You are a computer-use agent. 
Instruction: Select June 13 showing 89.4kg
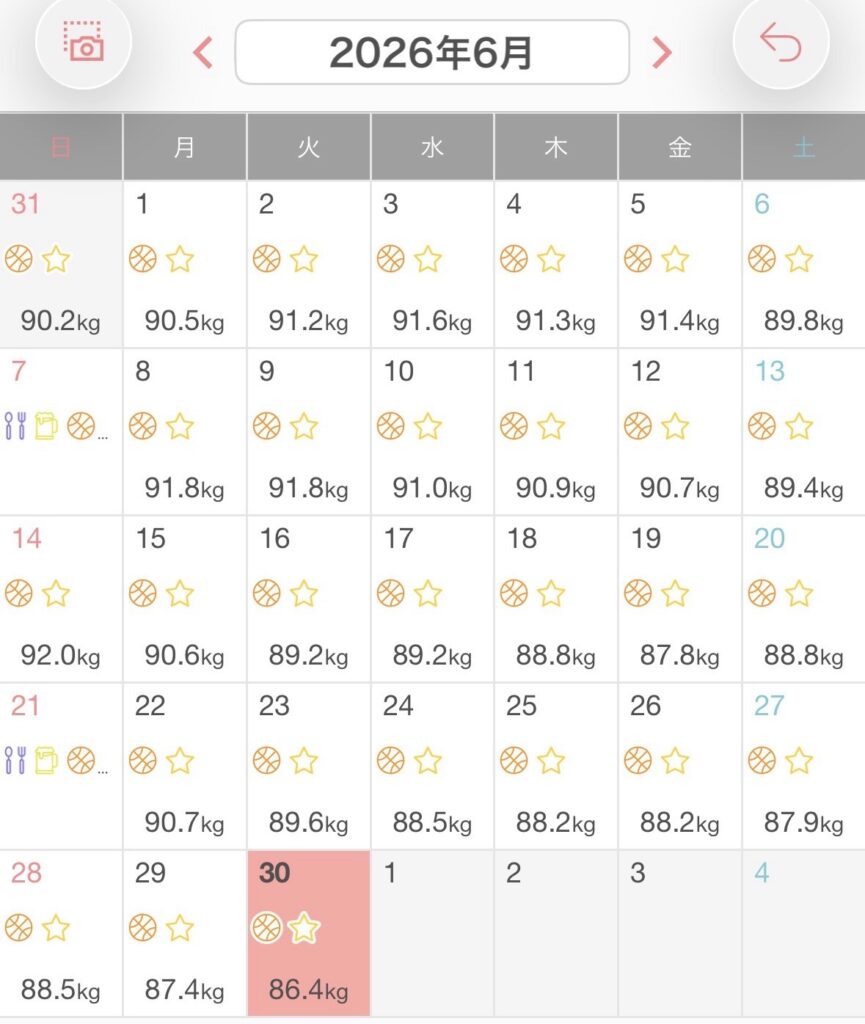pos(804,432)
